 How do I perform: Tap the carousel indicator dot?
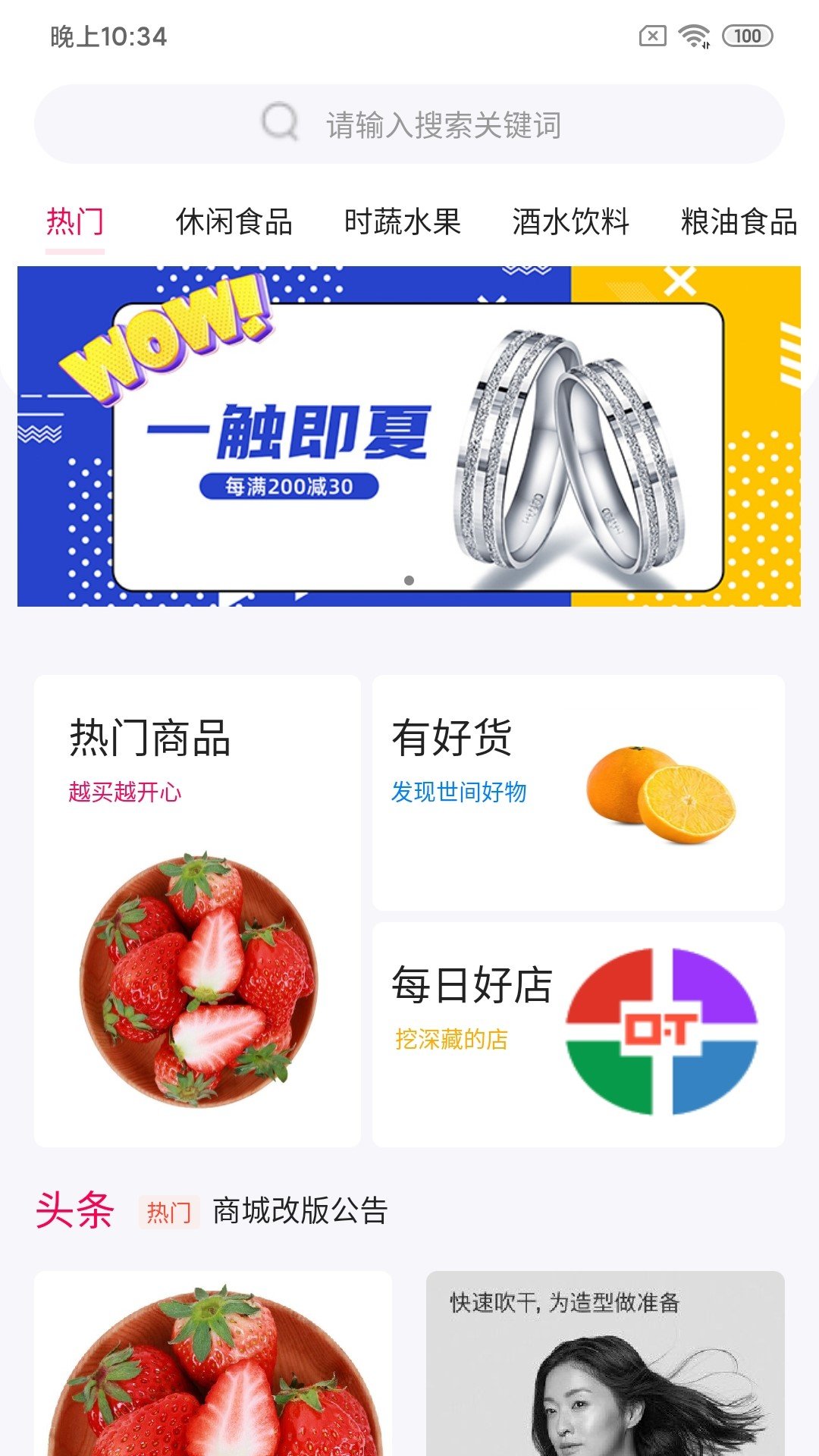[x=409, y=580]
